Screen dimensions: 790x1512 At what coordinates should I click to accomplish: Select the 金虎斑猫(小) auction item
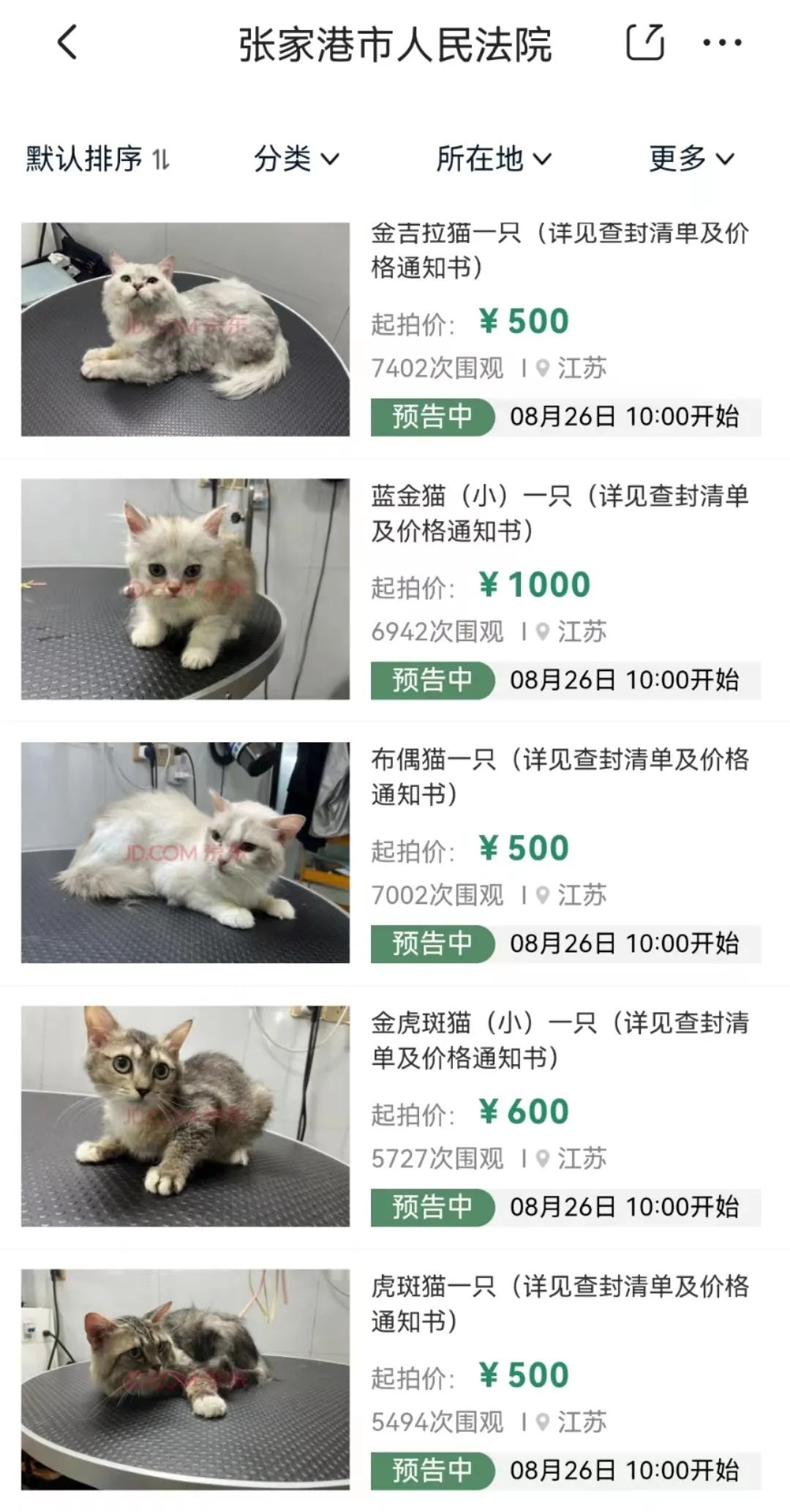click(560, 1040)
